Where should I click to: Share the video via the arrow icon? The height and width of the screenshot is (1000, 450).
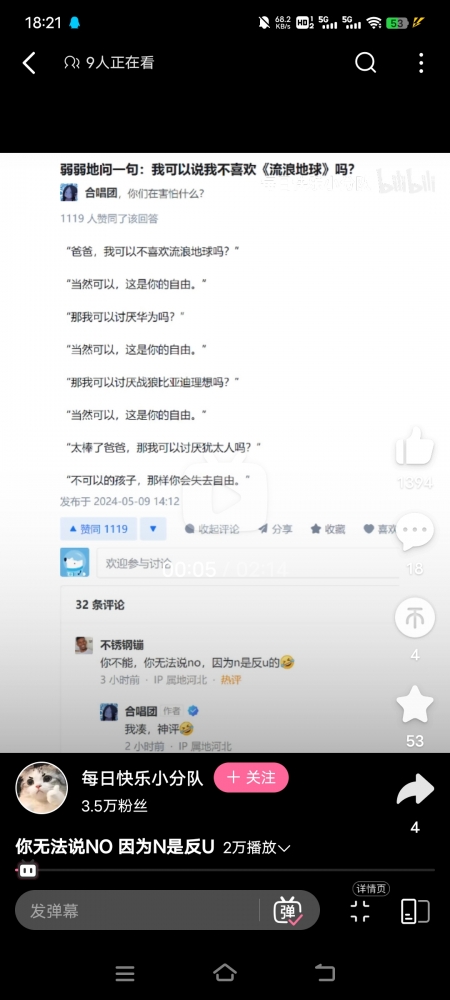(x=415, y=791)
